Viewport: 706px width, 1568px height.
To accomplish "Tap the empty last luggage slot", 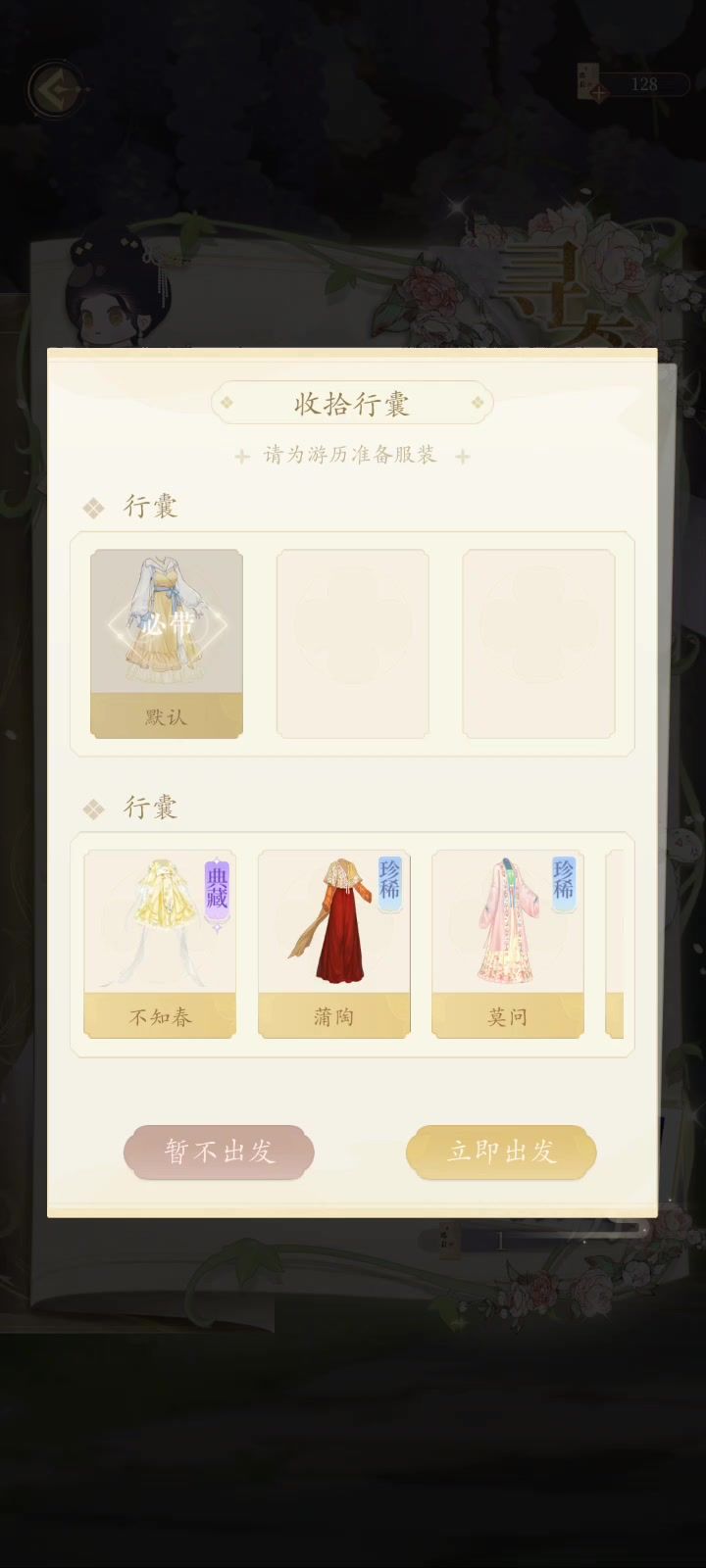I will 538,642.
